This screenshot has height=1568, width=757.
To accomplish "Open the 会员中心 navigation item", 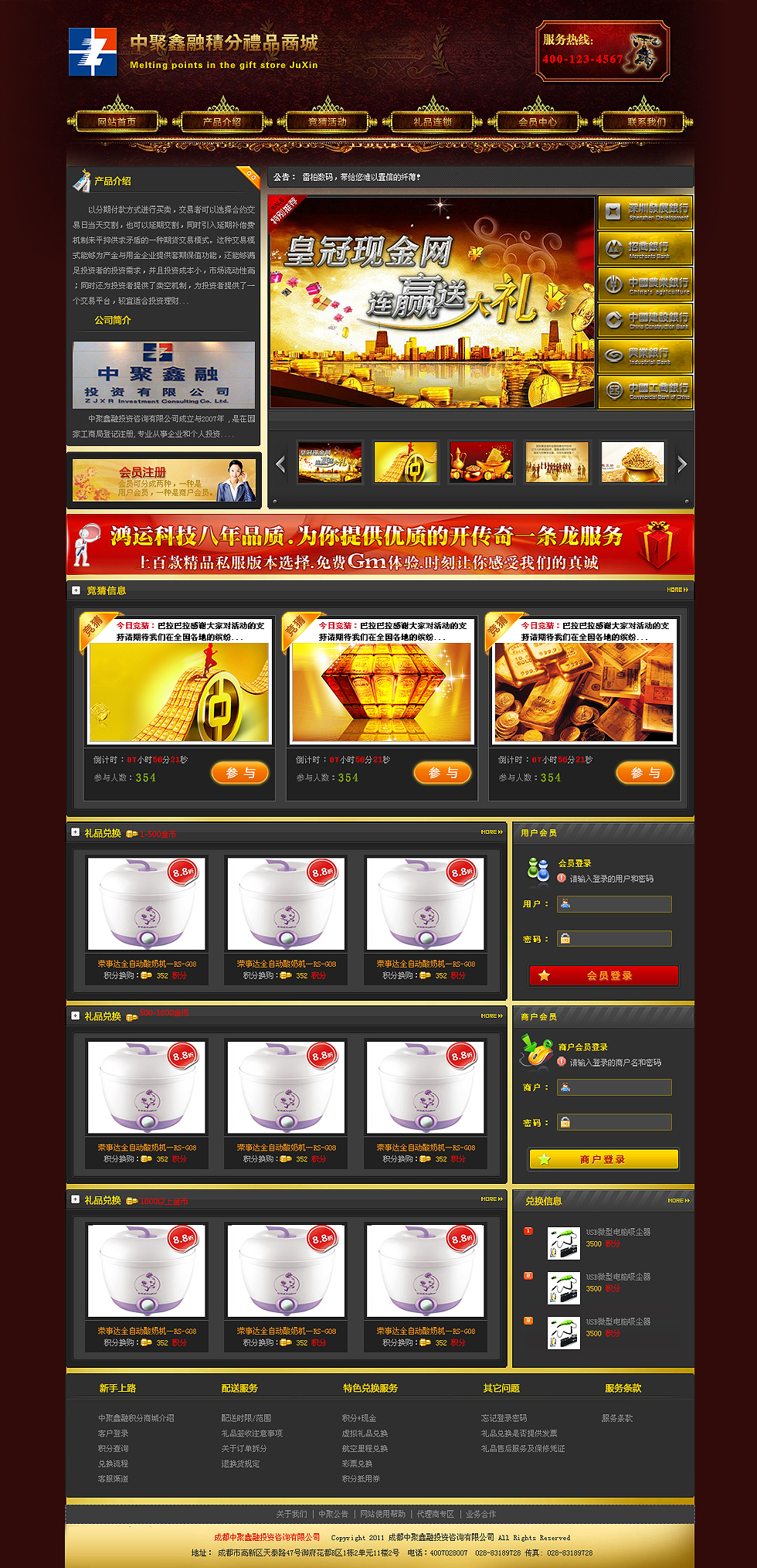I will [538, 122].
